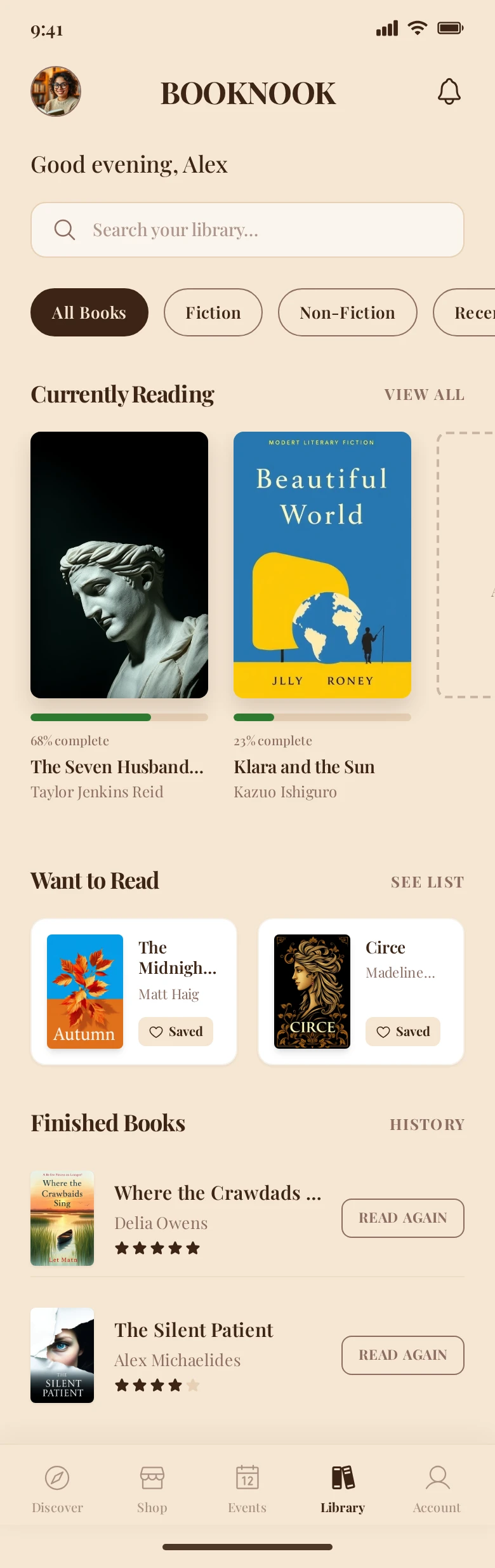Screen dimensions: 495x1568
Task: Open the notifications bell
Action: [449, 92]
